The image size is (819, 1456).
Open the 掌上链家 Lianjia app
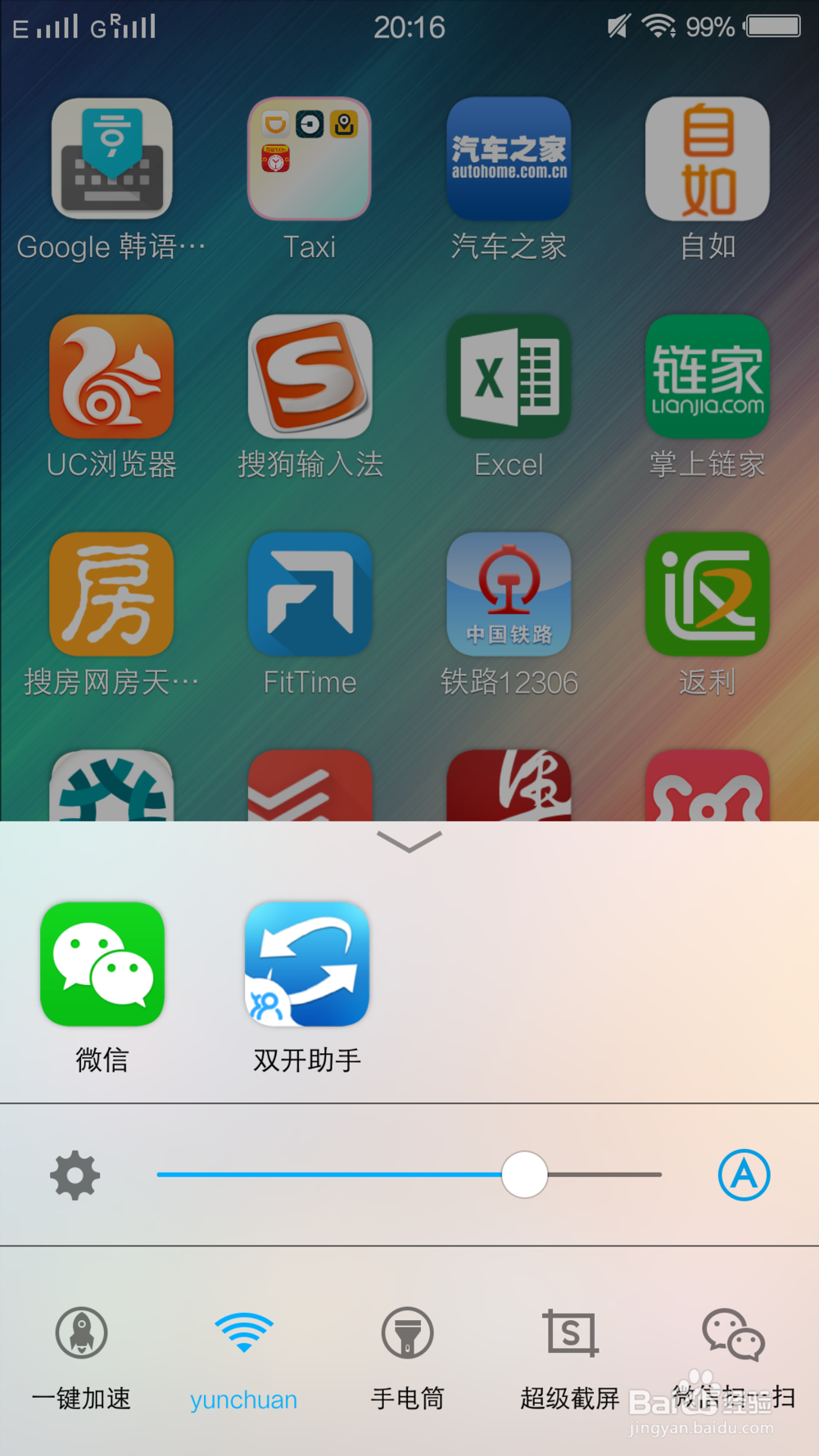707,377
